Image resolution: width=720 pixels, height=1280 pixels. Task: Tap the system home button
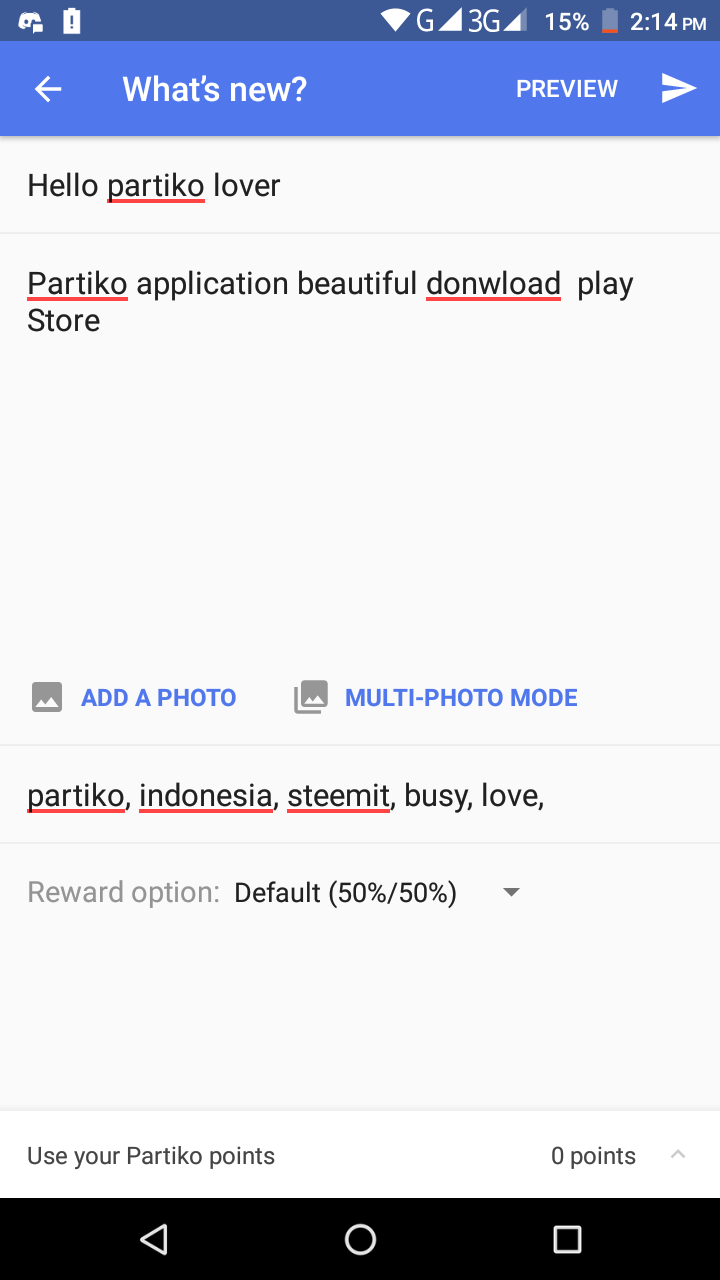[360, 1240]
